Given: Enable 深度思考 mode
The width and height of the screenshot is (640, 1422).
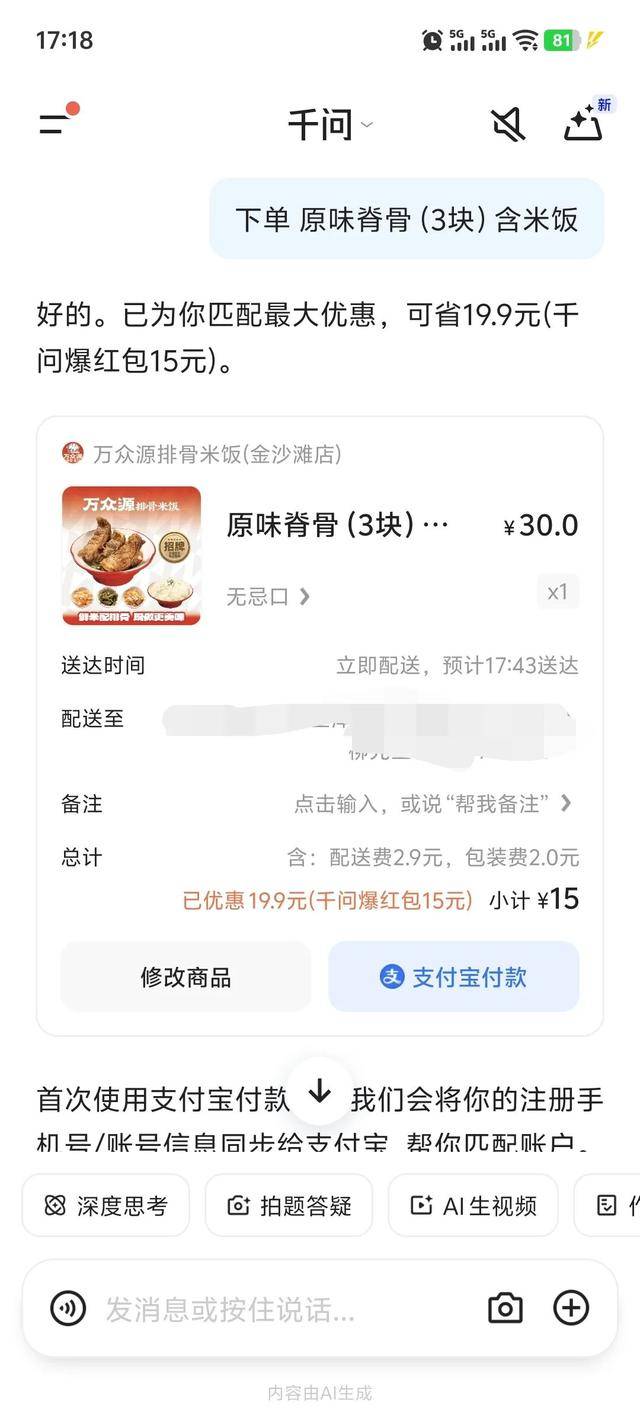Looking at the screenshot, I should [106, 1206].
